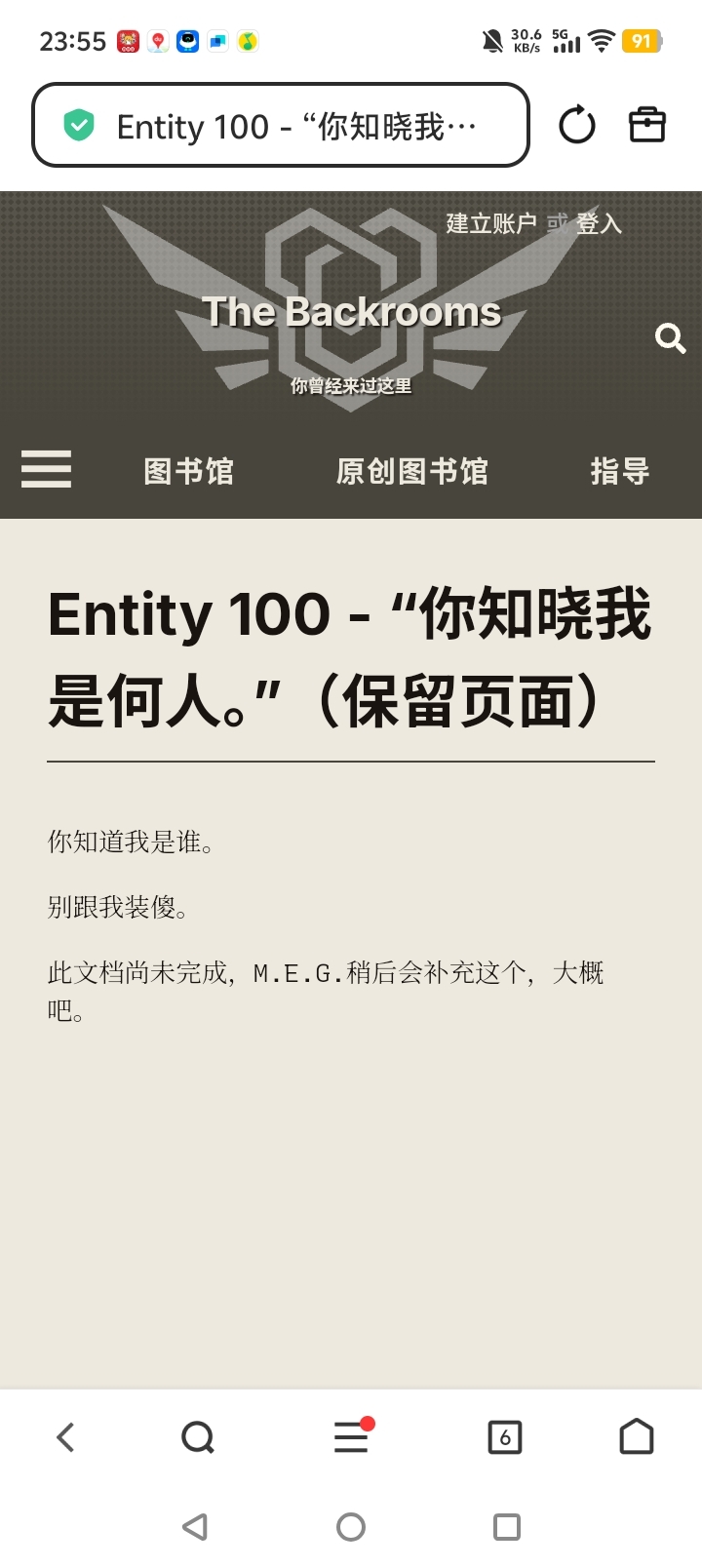This screenshot has width=702, height=1568.
Task: Tap The Backrooms site title
Action: point(351,313)
